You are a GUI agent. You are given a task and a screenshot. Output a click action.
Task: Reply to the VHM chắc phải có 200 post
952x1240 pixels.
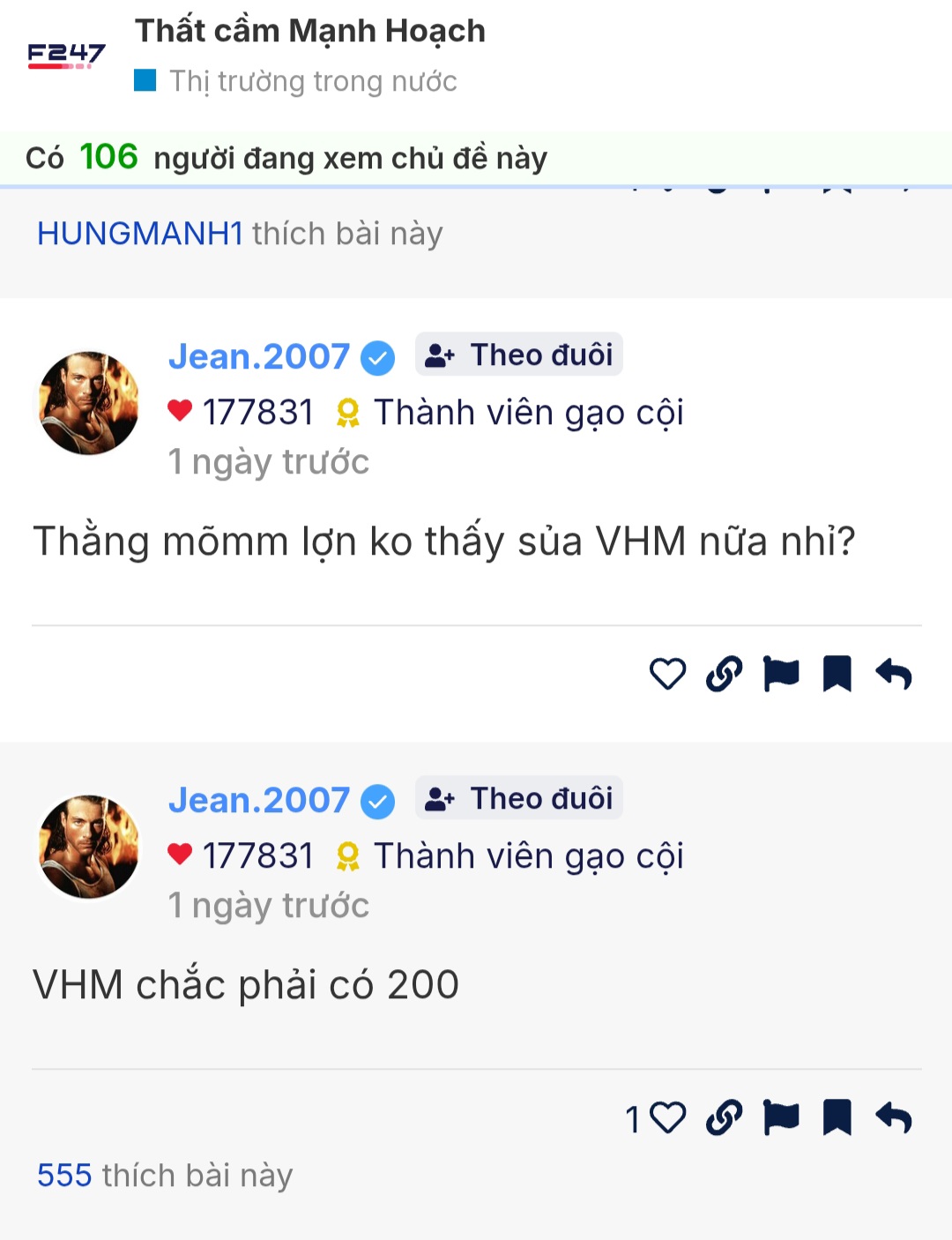(894, 1117)
